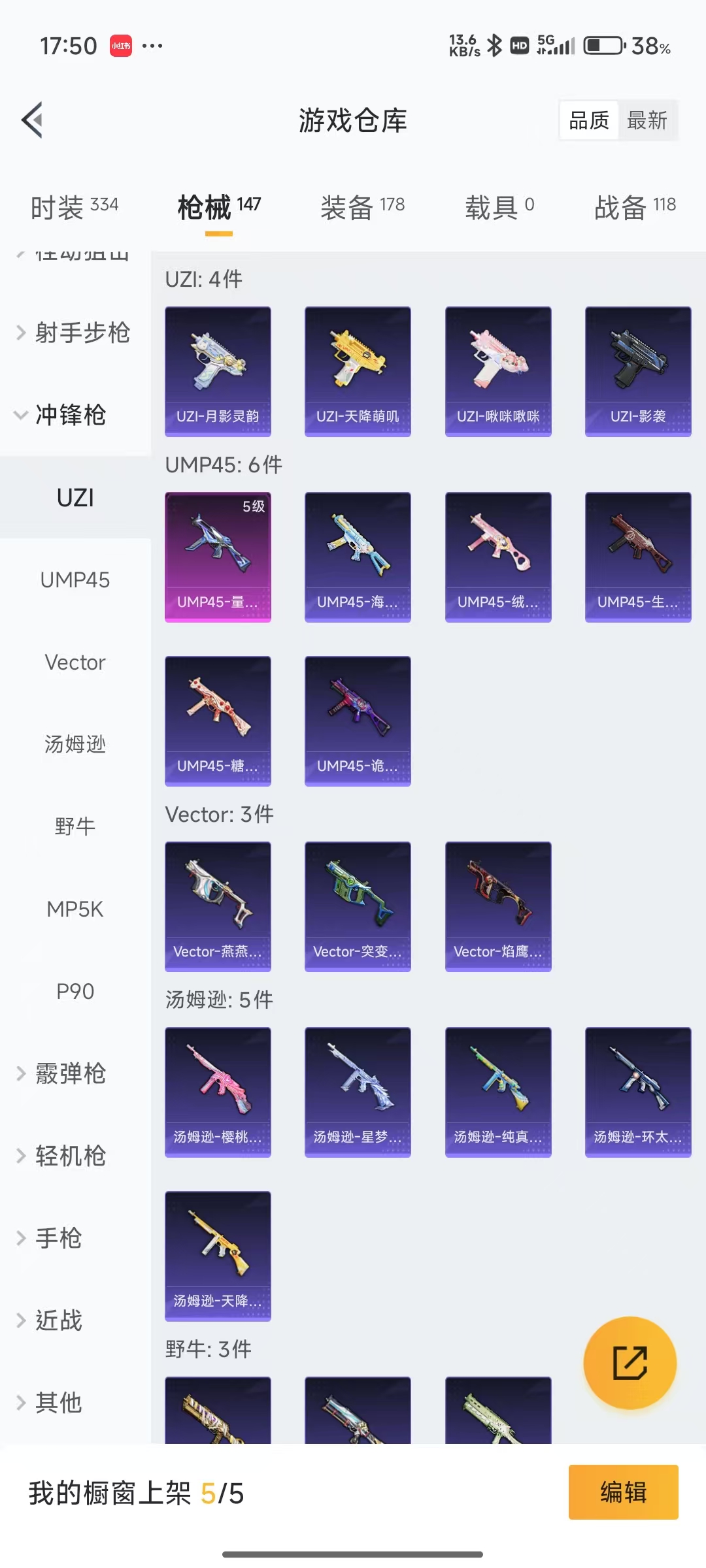
Task: Tap the orange share floating button
Action: pyautogui.click(x=630, y=1363)
